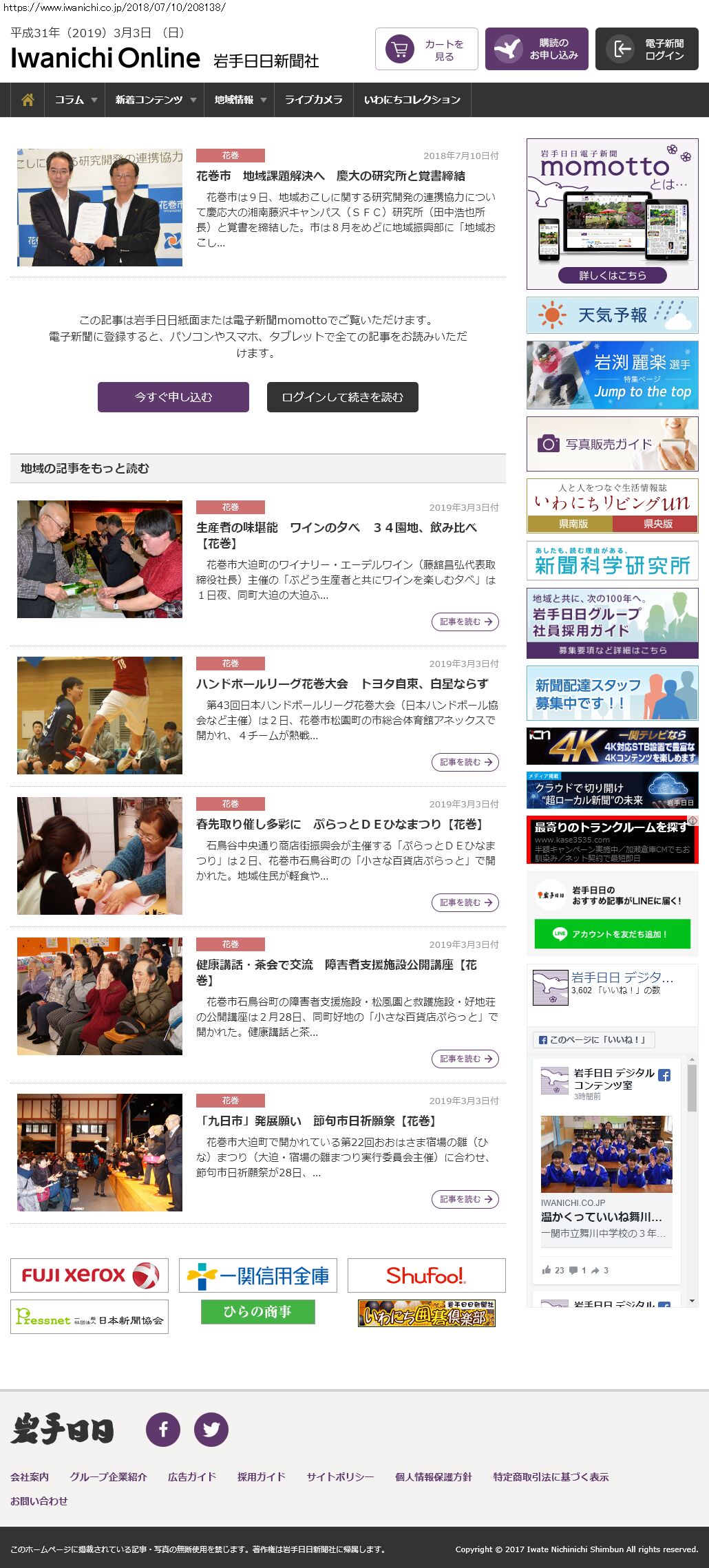View the cart with カートを見る
The image size is (709, 1568).
pyautogui.click(x=427, y=49)
